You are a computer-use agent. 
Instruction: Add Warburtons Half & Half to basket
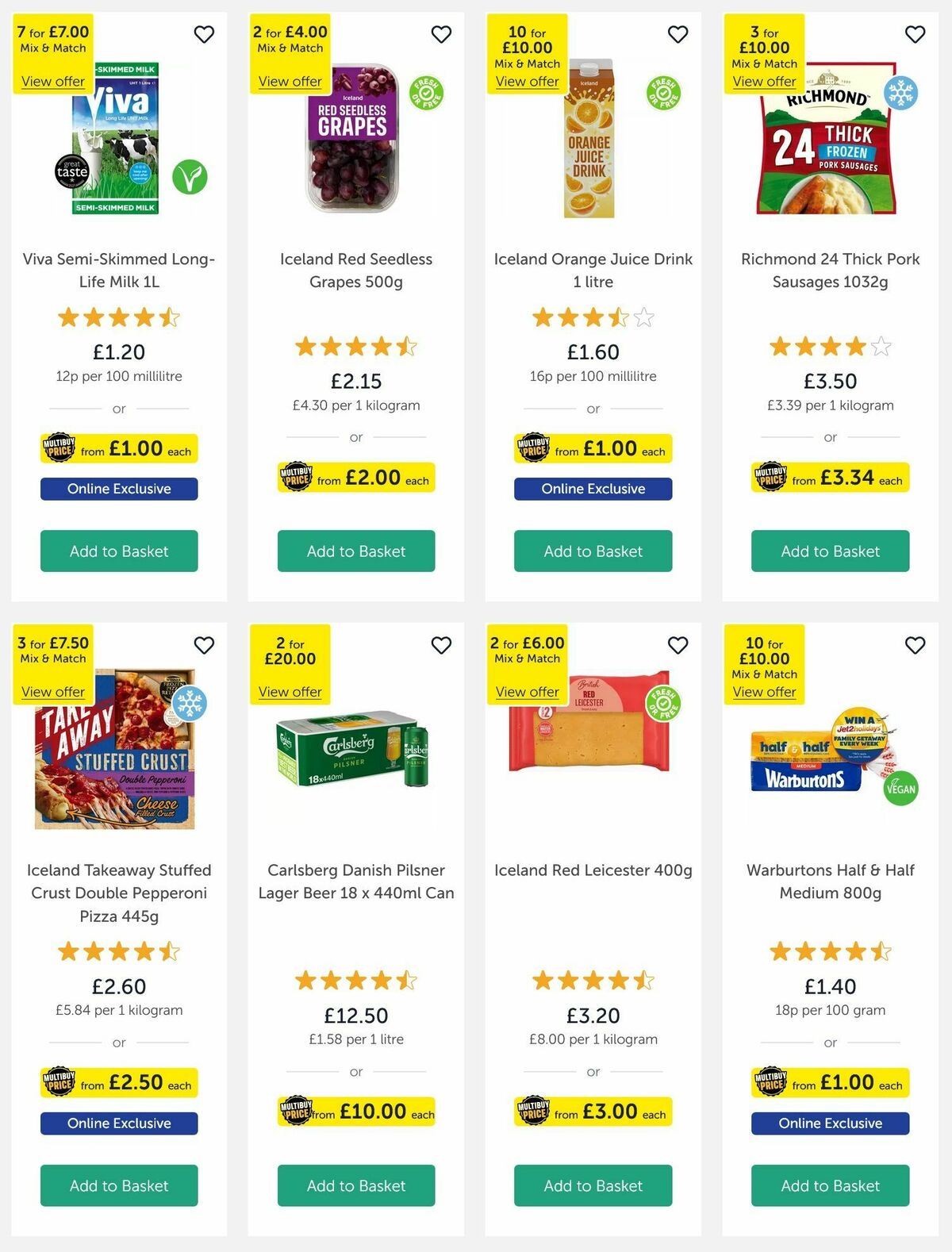click(830, 1185)
